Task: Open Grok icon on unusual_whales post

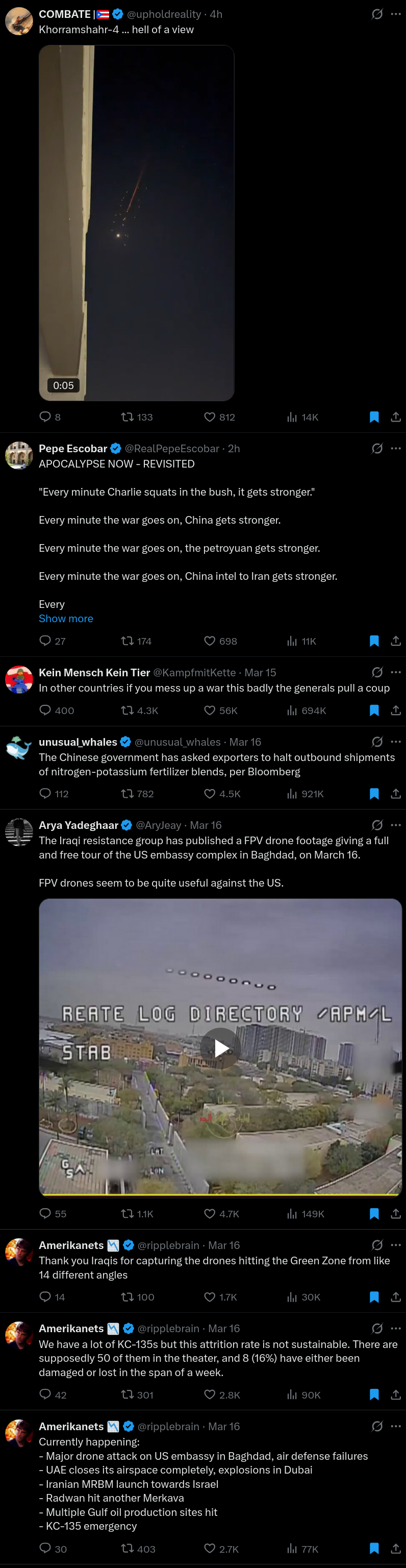Action: (377, 742)
